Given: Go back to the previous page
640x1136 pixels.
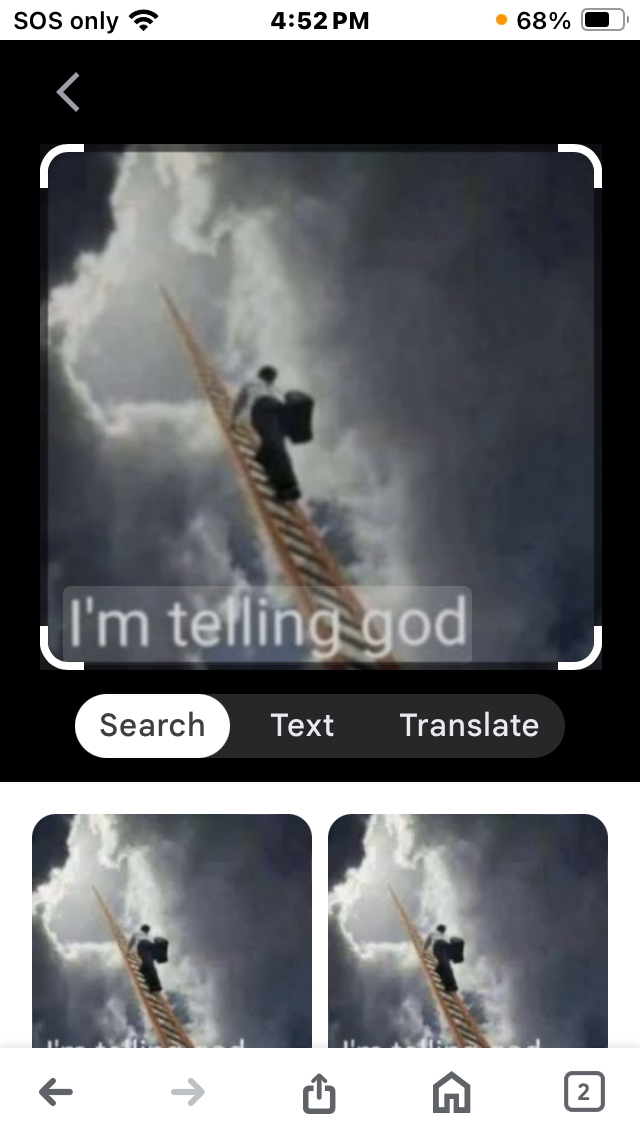Looking at the screenshot, I should click(x=56, y=1093).
